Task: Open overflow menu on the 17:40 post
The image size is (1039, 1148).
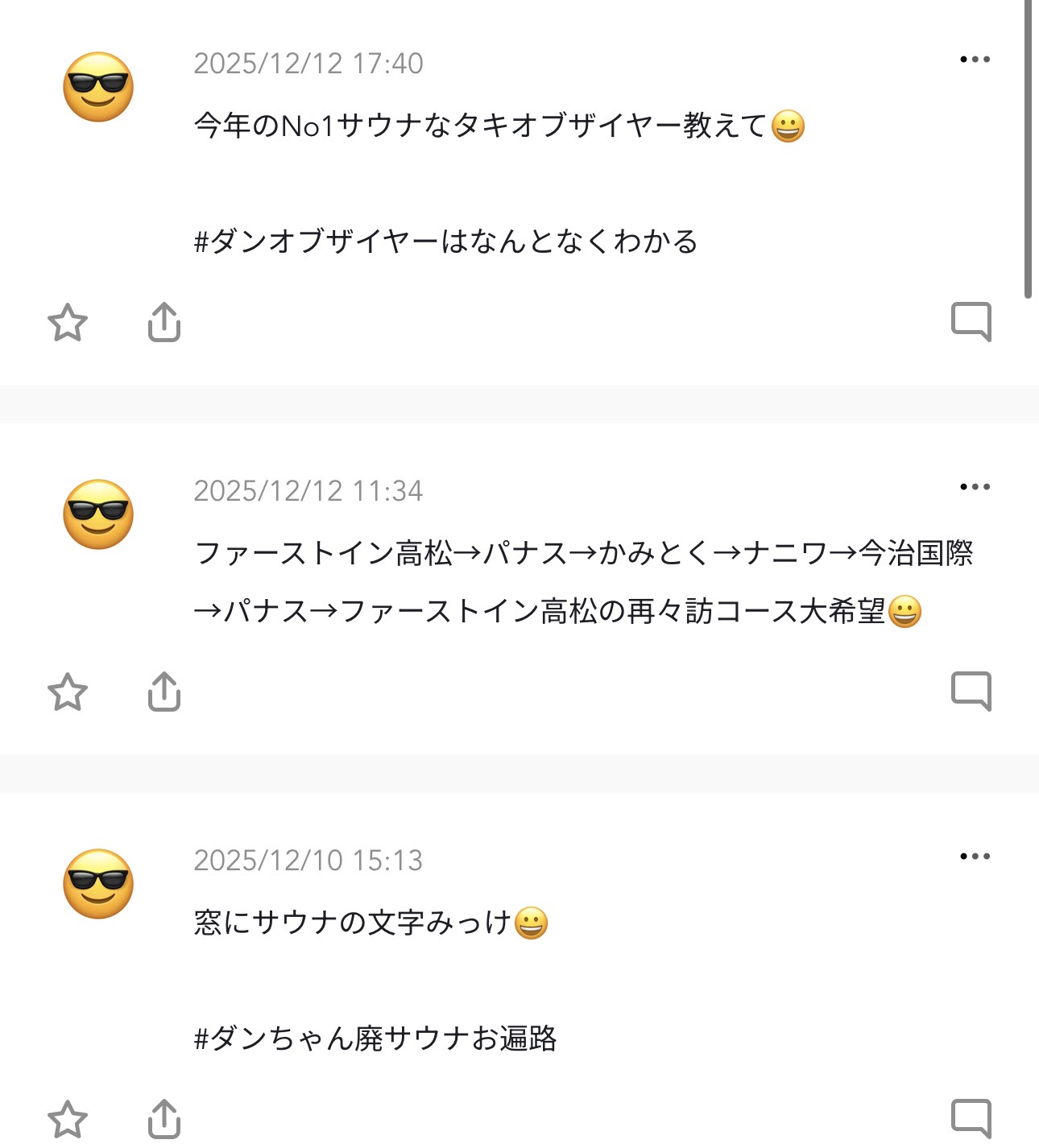Action: 975,60
